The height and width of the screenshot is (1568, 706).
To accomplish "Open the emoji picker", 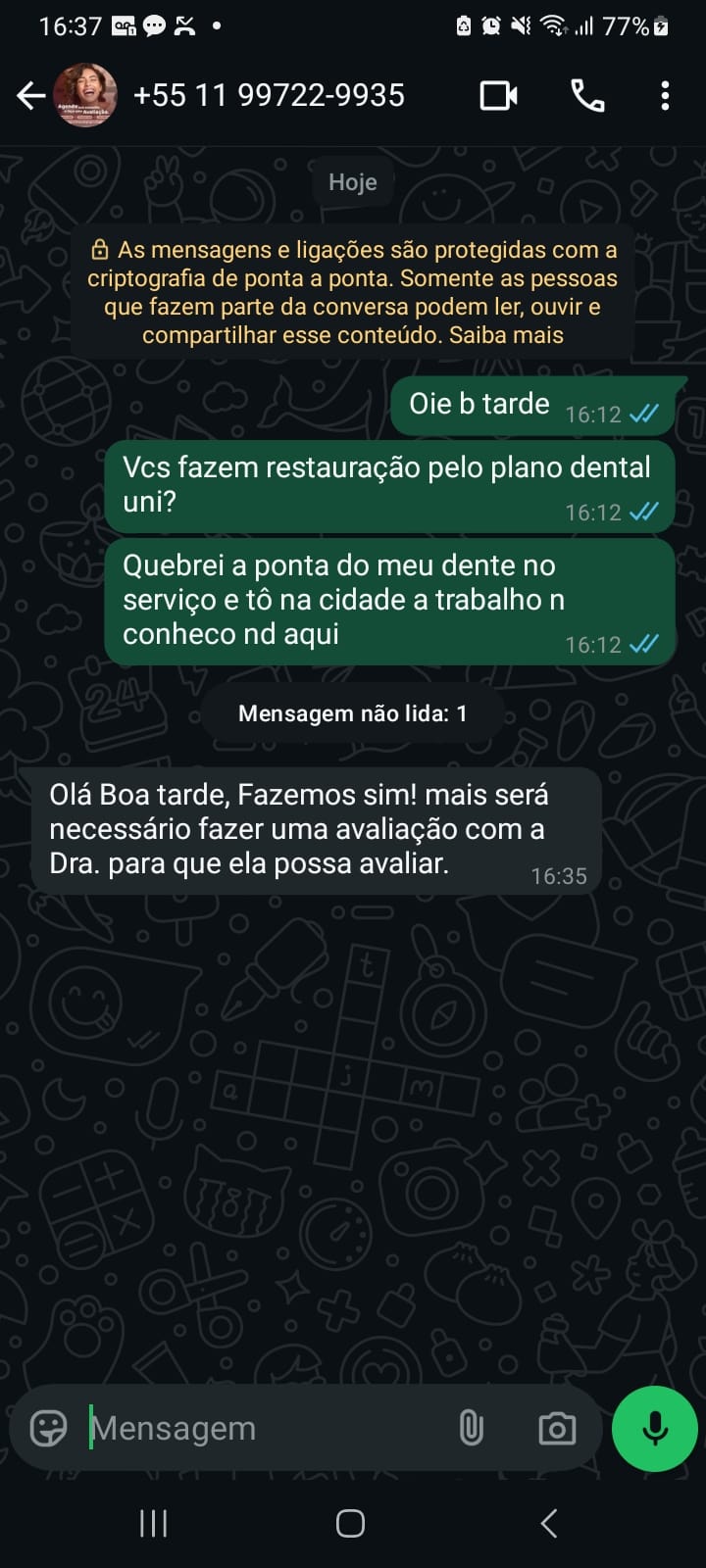I will [48, 1428].
